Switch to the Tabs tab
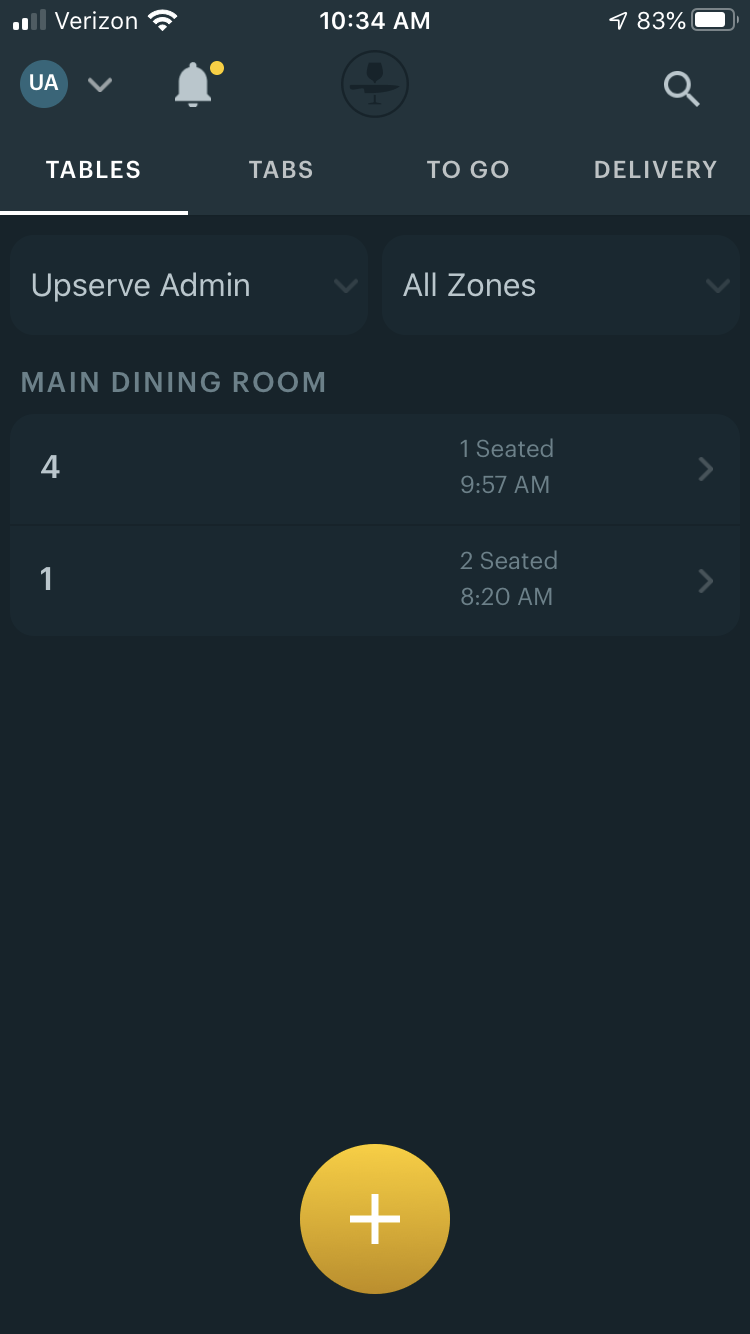The width and height of the screenshot is (750, 1334). (x=281, y=170)
